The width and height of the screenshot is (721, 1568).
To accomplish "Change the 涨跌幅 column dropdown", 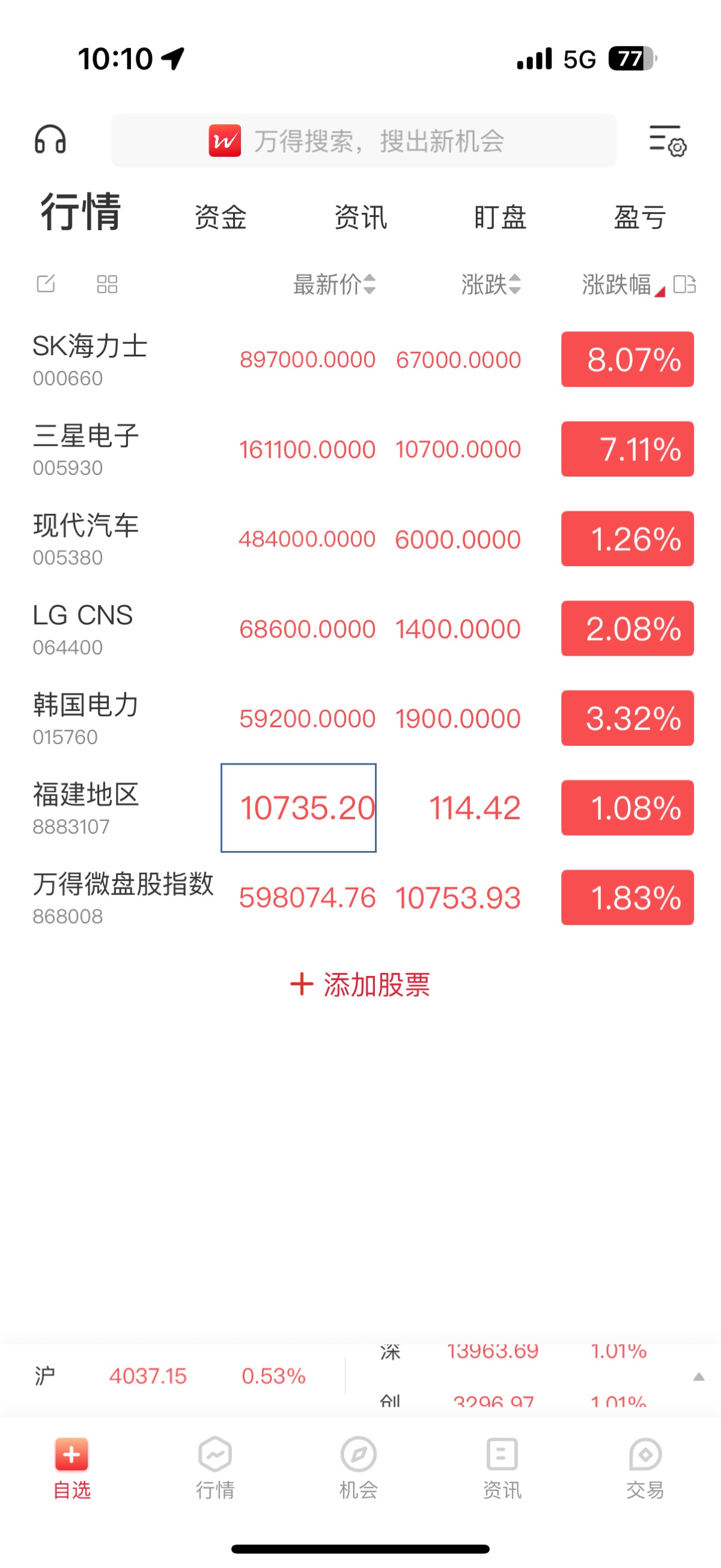I will coord(623,285).
